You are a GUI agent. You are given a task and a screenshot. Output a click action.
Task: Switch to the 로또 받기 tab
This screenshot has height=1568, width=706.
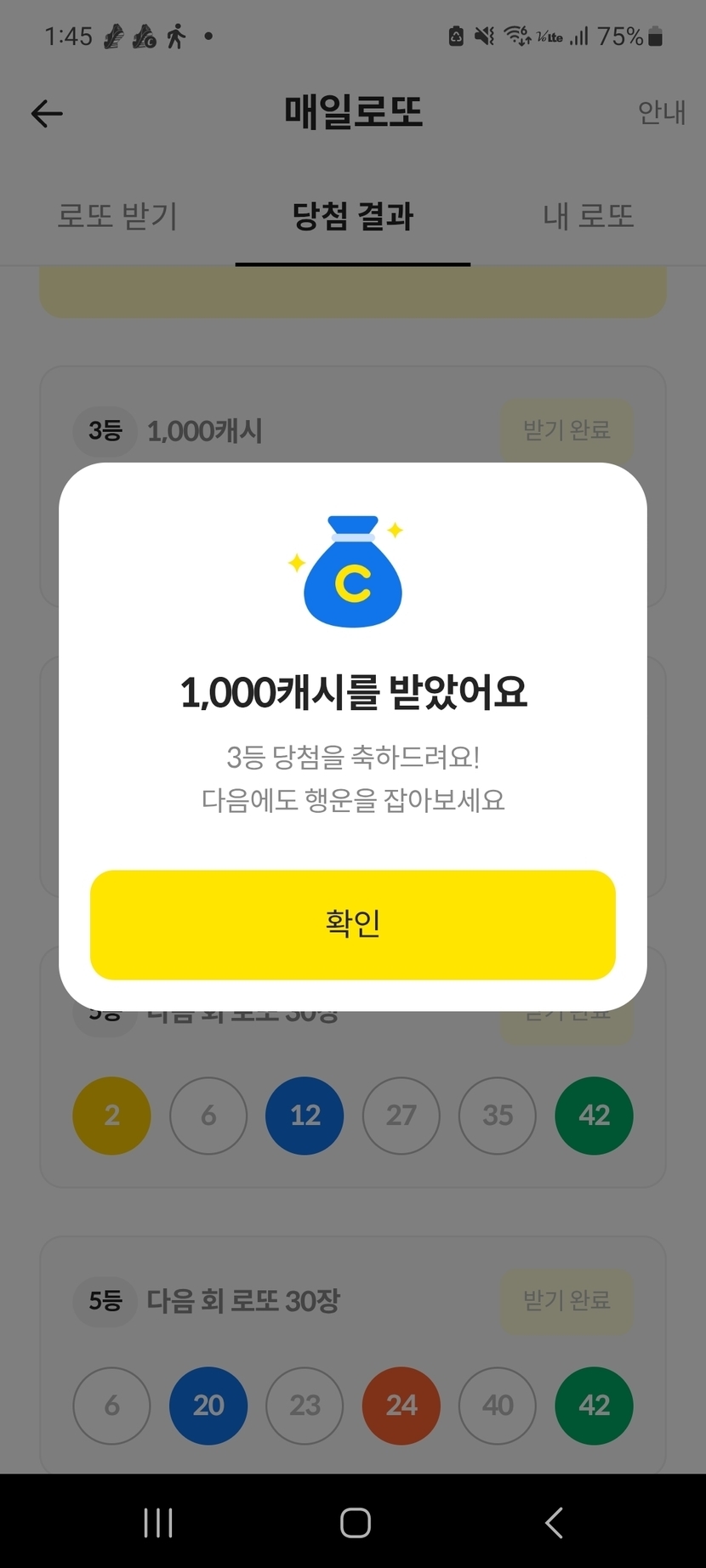[x=117, y=216]
